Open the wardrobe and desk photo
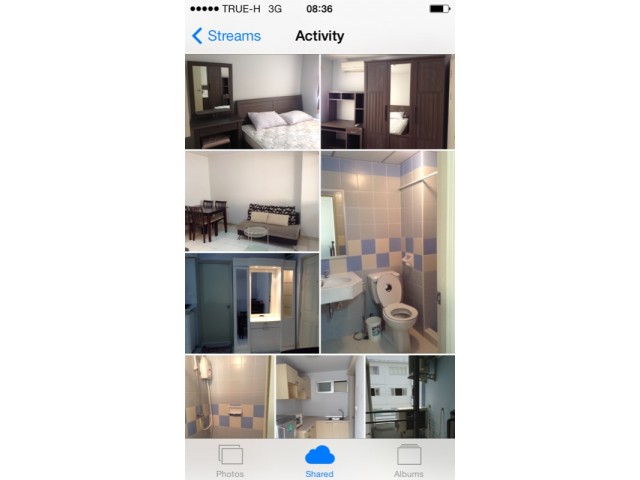Image resolution: width=640 pixels, height=480 pixels. tap(387, 102)
